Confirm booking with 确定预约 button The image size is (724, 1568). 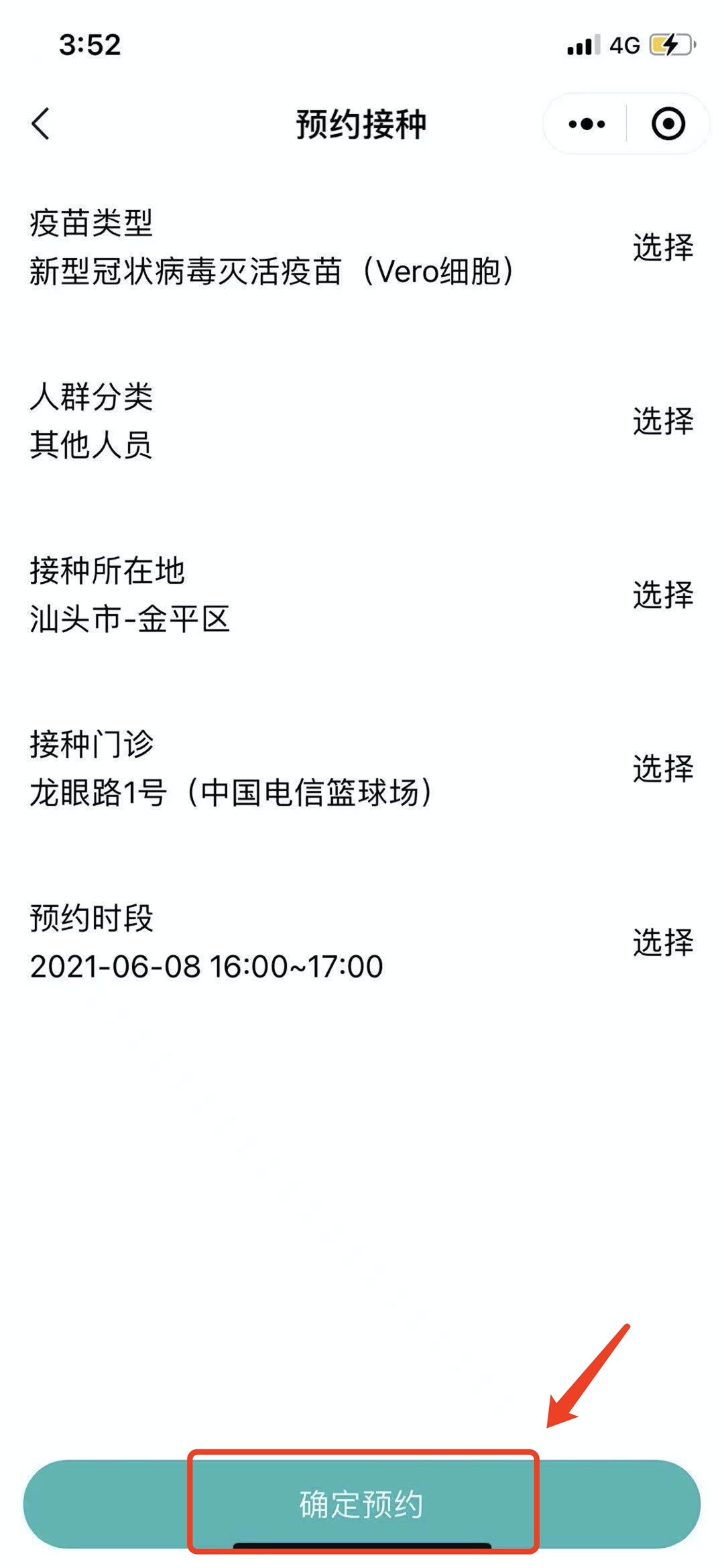[x=362, y=1504]
